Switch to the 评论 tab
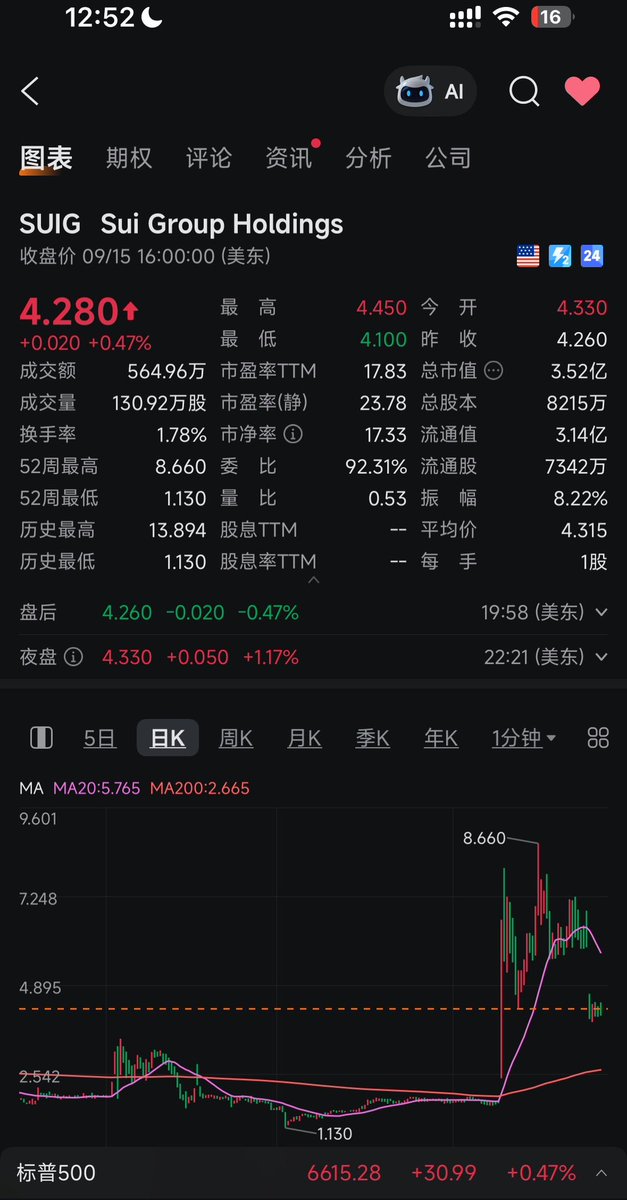This screenshot has height=1200, width=627. [209, 158]
